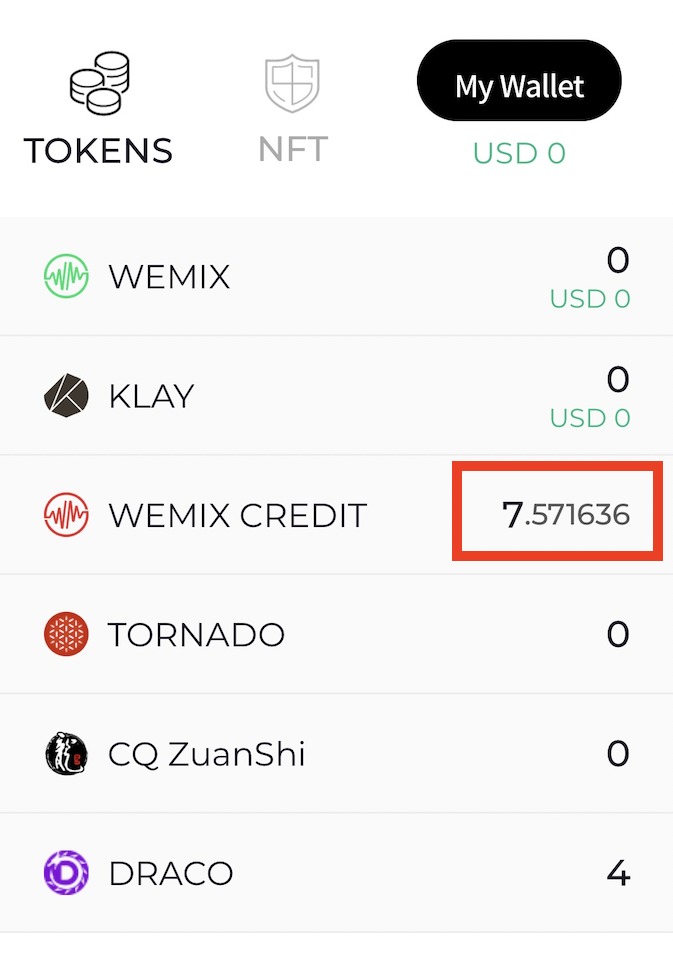Image resolution: width=673 pixels, height=975 pixels.
Task: Open the My Wallet button
Action: coord(519,83)
